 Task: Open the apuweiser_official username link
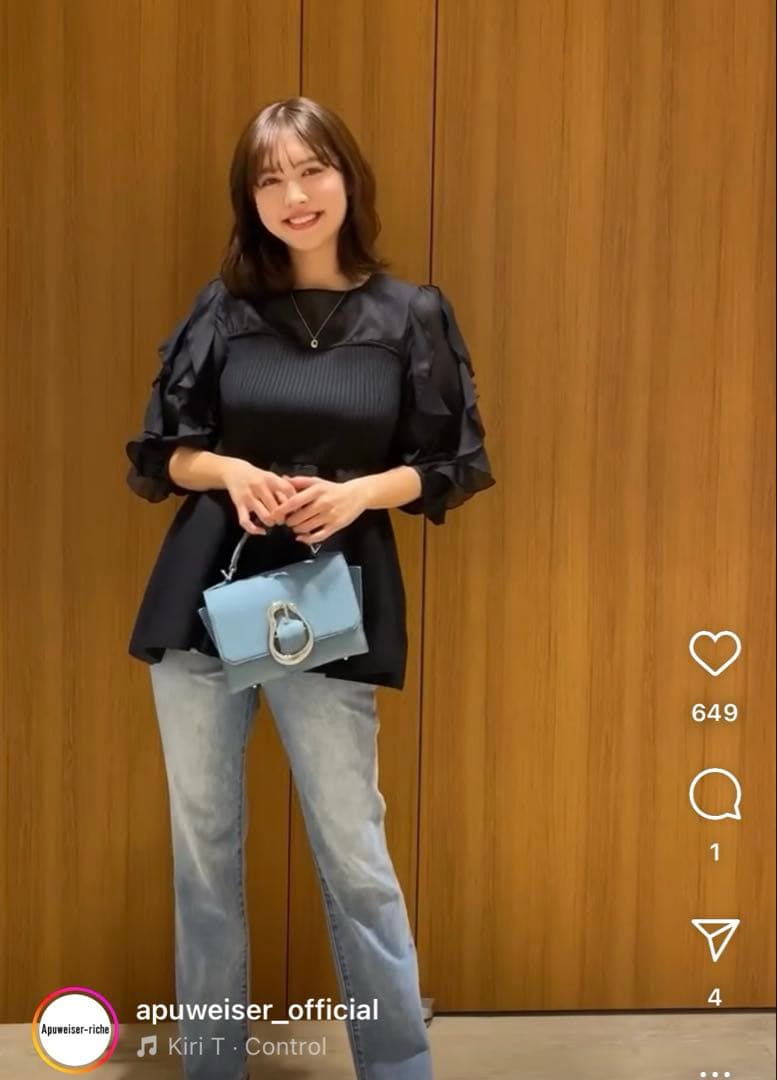(257, 1010)
